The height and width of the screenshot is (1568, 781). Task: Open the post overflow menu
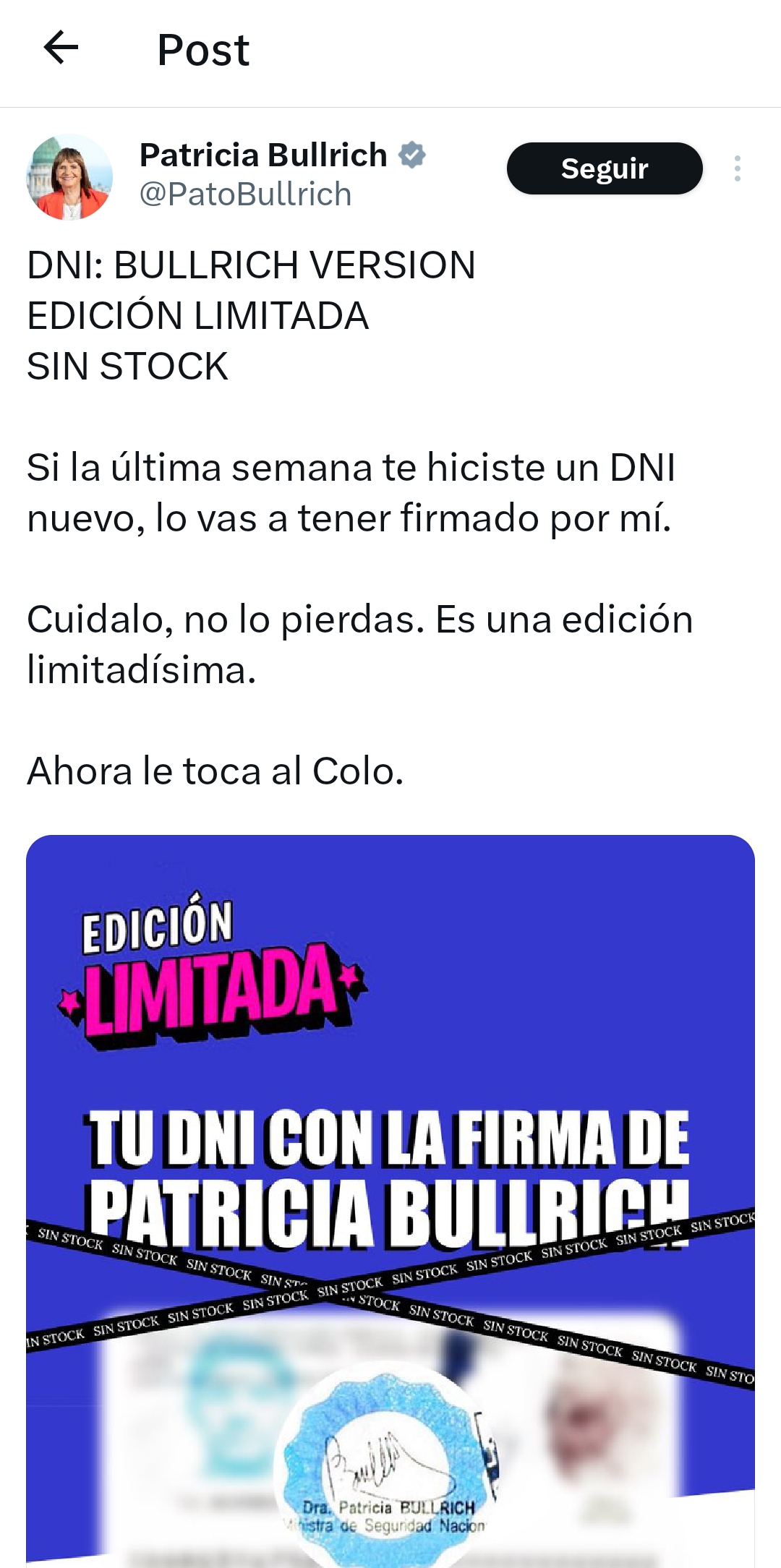point(737,168)
